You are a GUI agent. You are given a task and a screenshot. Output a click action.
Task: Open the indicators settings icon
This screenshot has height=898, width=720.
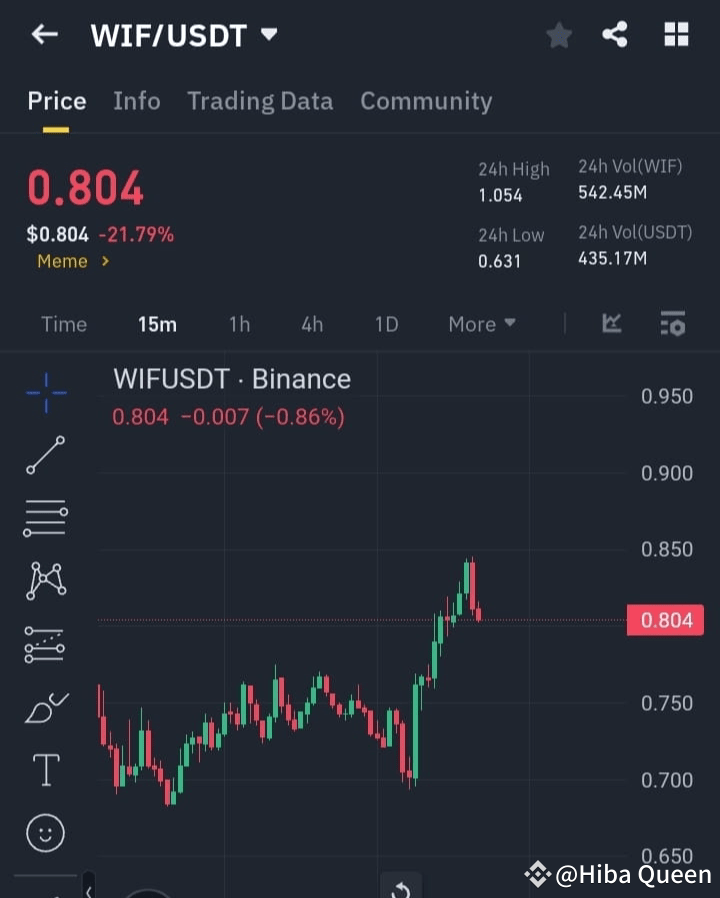pos(672,323)
